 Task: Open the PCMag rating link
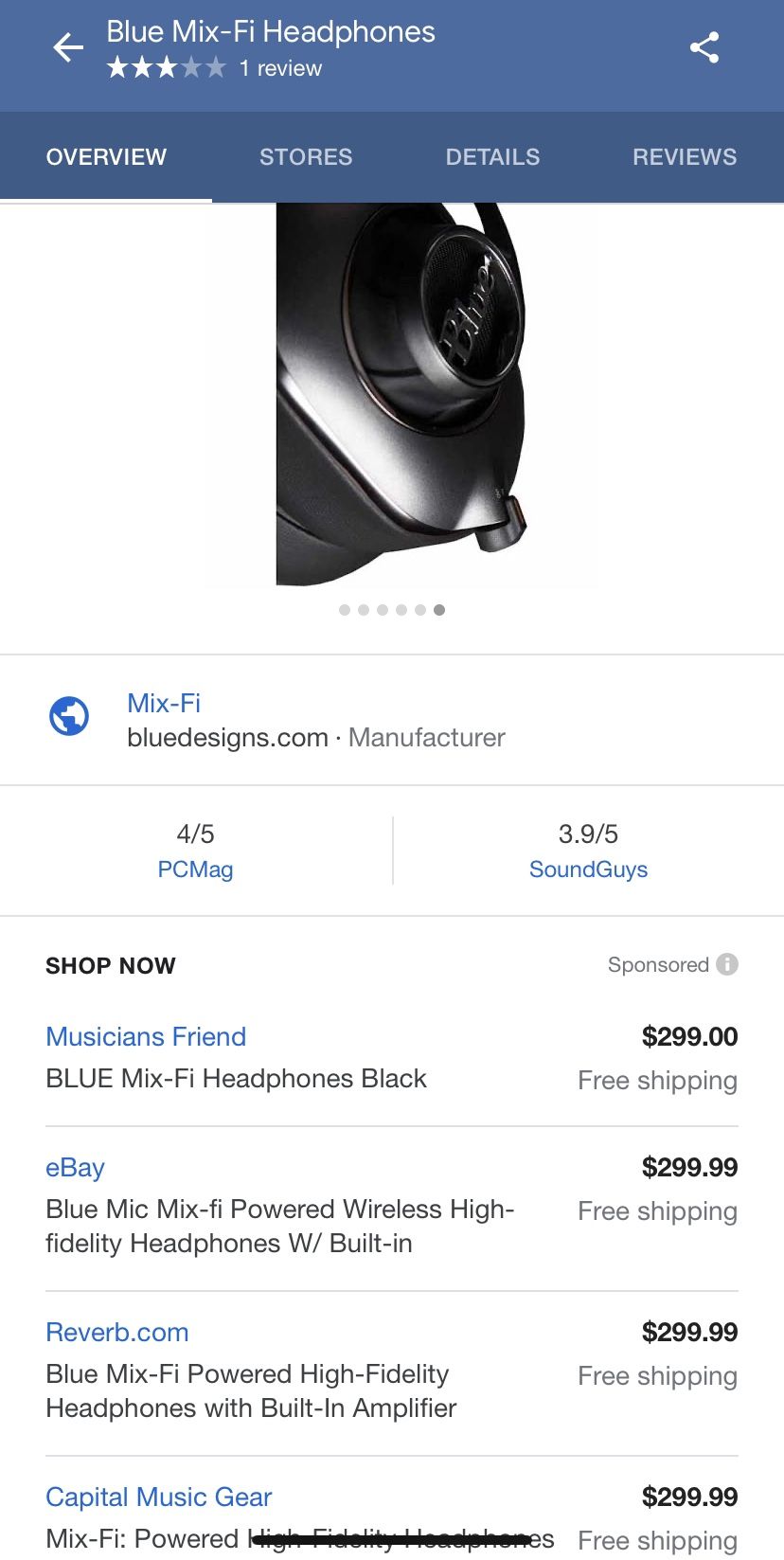[x=196, y=870]
